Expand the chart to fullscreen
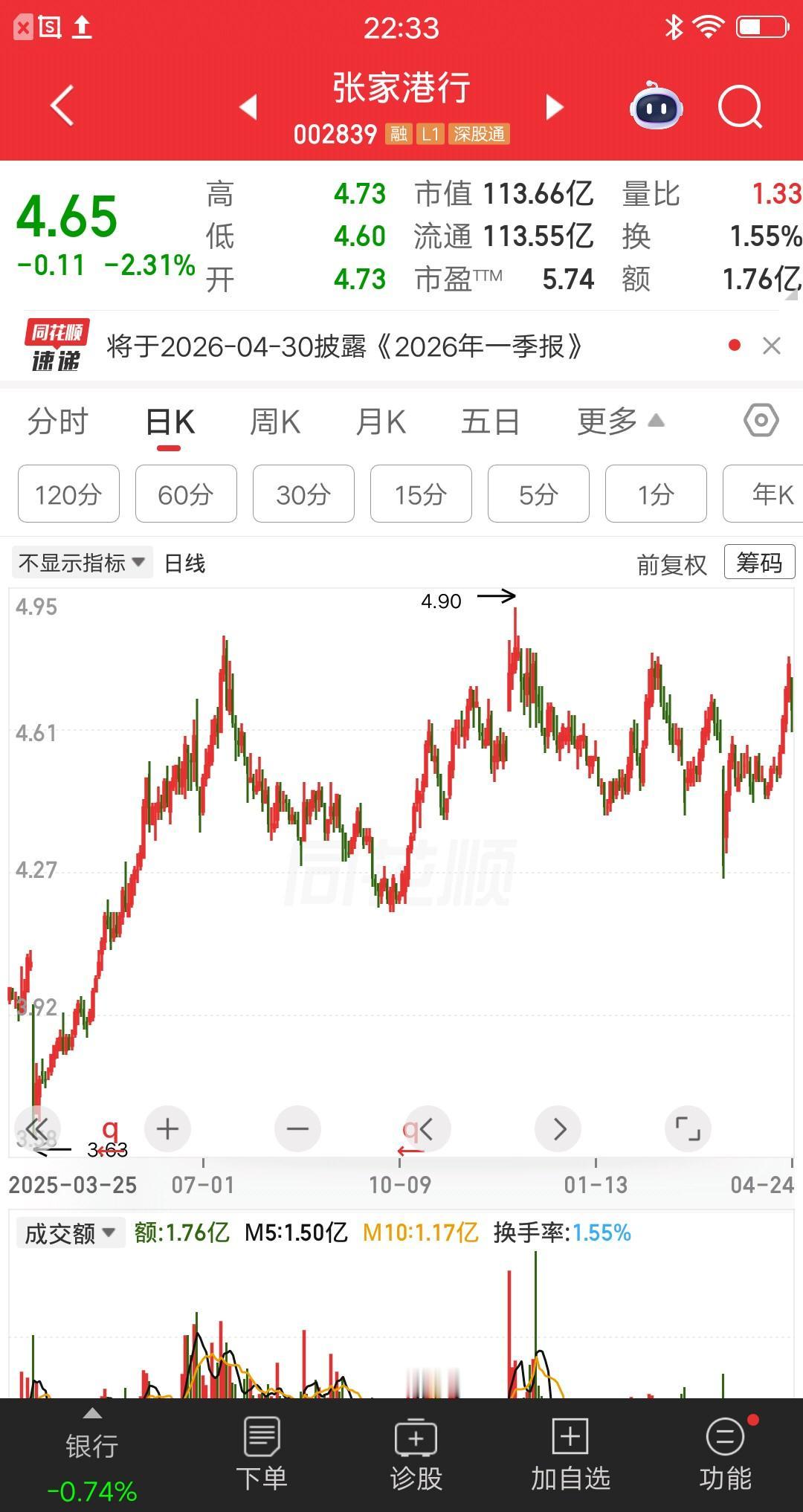The width and height of the screenshot is (803, 1512). 688,1128
